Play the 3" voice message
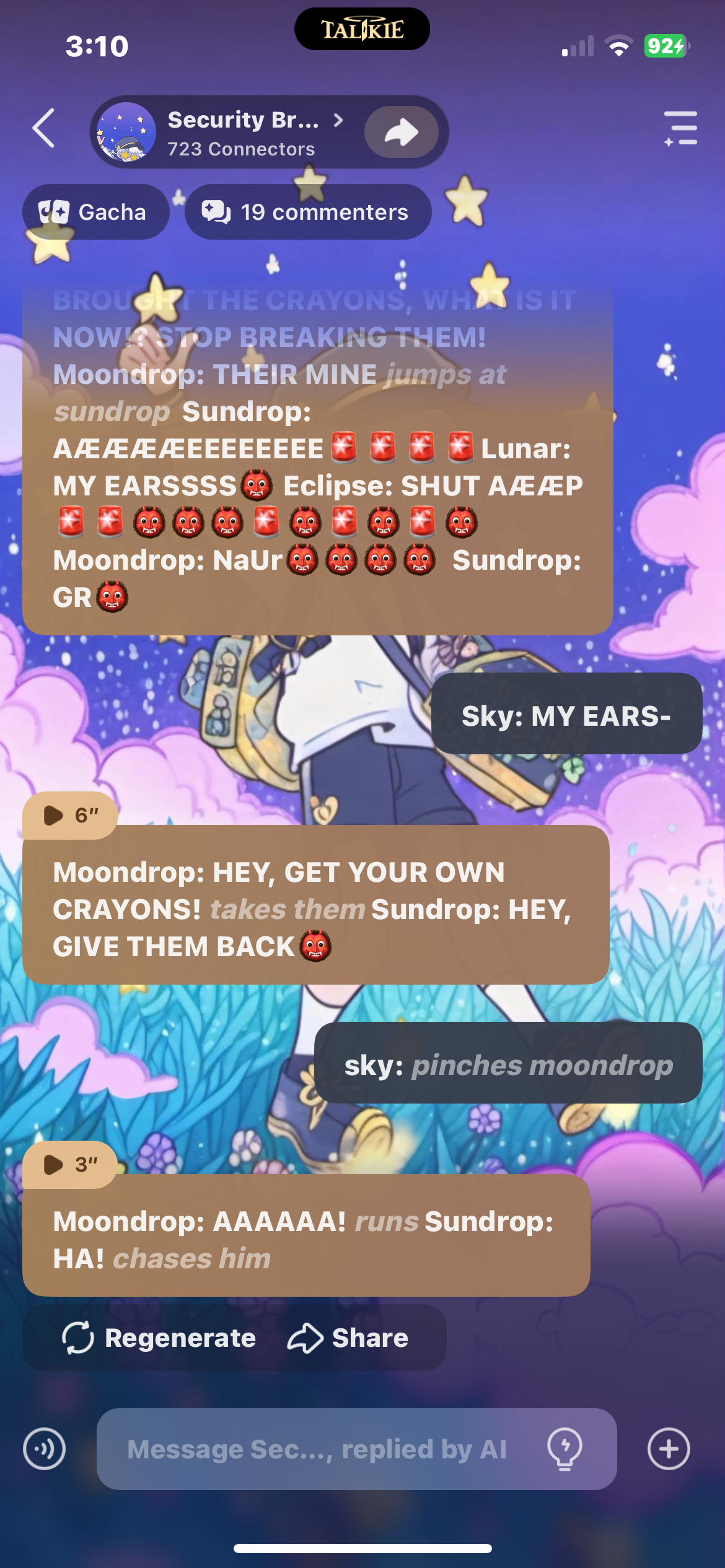The height and width of the screenshot is (1568, 725). point(69,1165)
